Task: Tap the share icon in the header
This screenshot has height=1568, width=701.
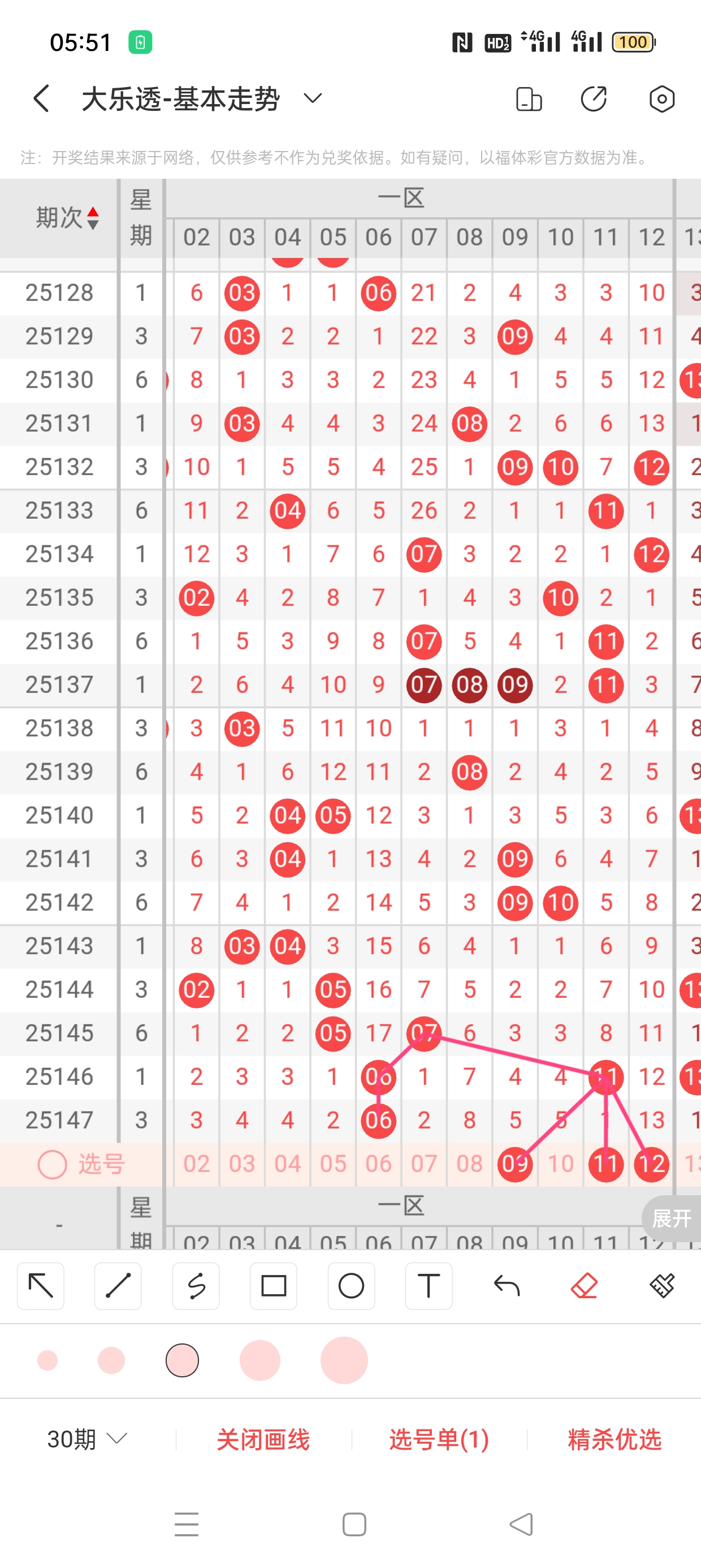Action: click(x=593, y=98)
